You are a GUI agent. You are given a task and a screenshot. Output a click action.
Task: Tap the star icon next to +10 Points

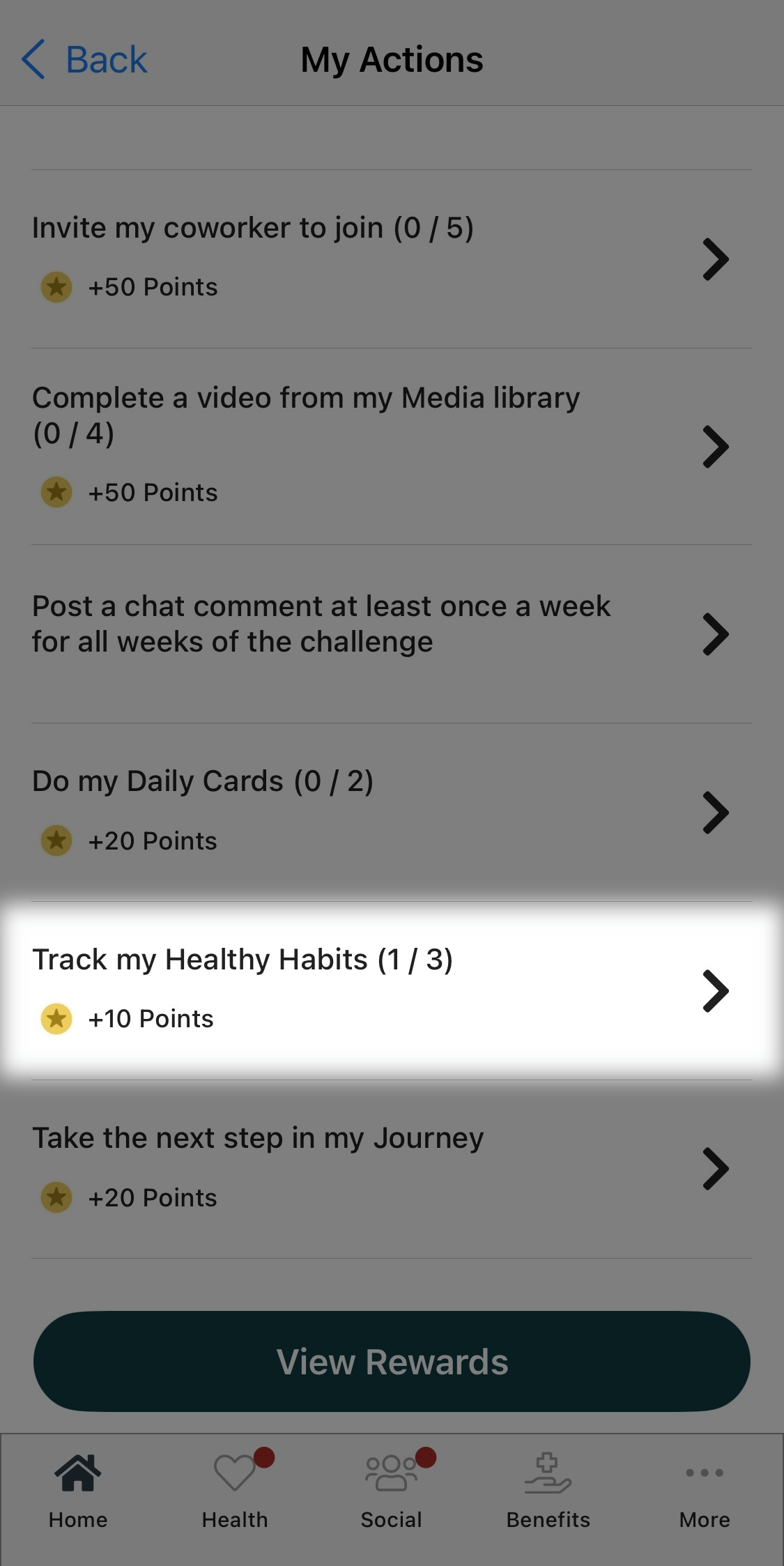point(56,1018)
